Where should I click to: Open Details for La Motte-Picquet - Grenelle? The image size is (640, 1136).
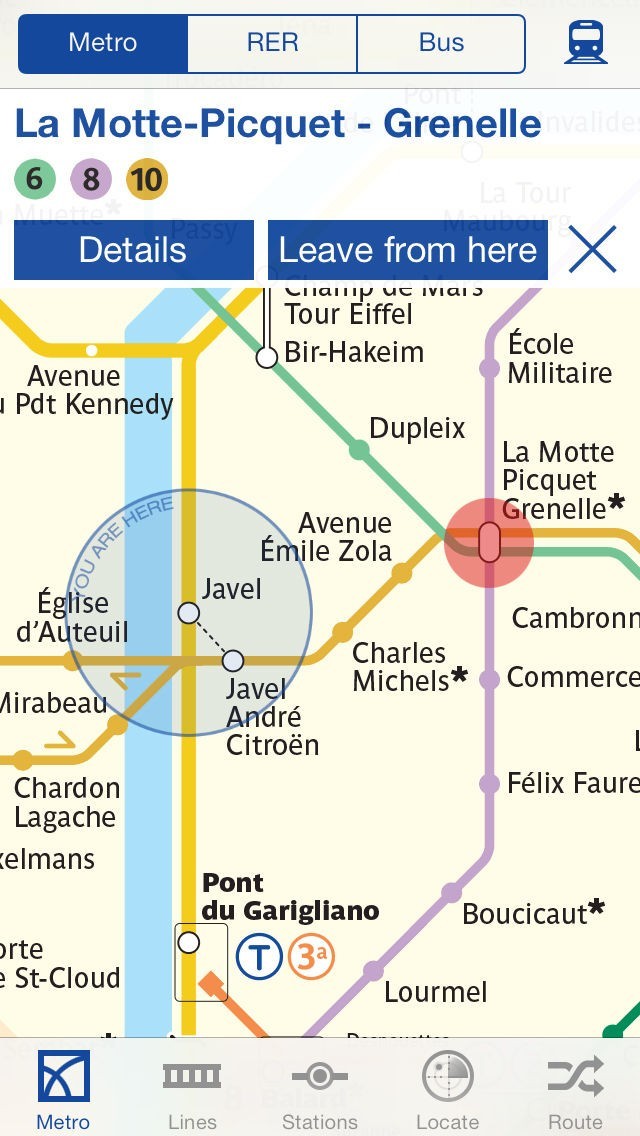(133, 250)
